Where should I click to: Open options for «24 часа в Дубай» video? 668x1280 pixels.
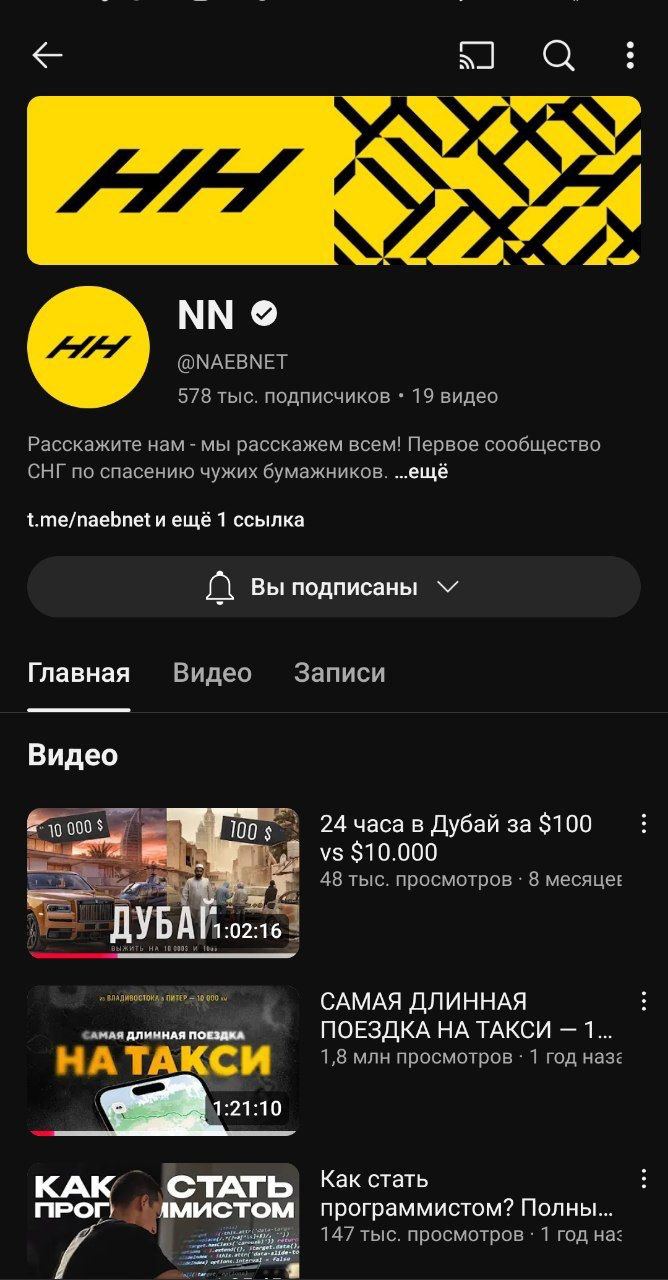(643, 825)
